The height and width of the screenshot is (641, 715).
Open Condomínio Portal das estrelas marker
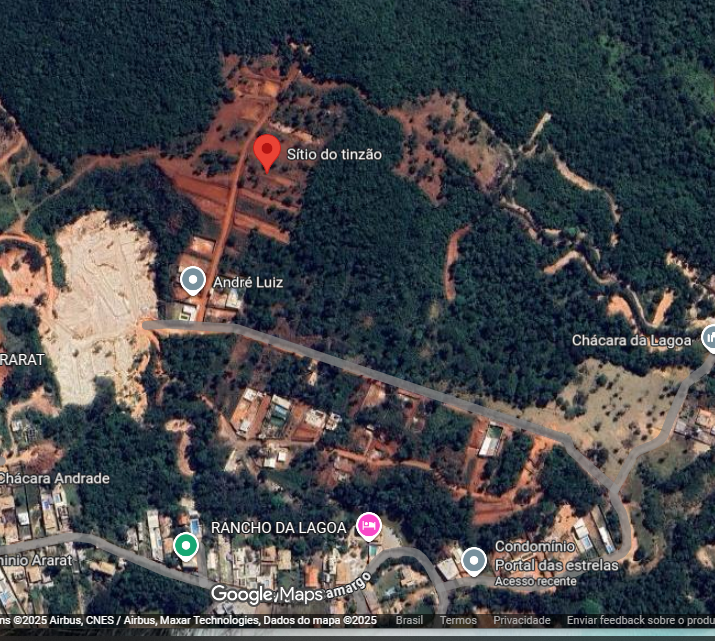coord(474,558)
